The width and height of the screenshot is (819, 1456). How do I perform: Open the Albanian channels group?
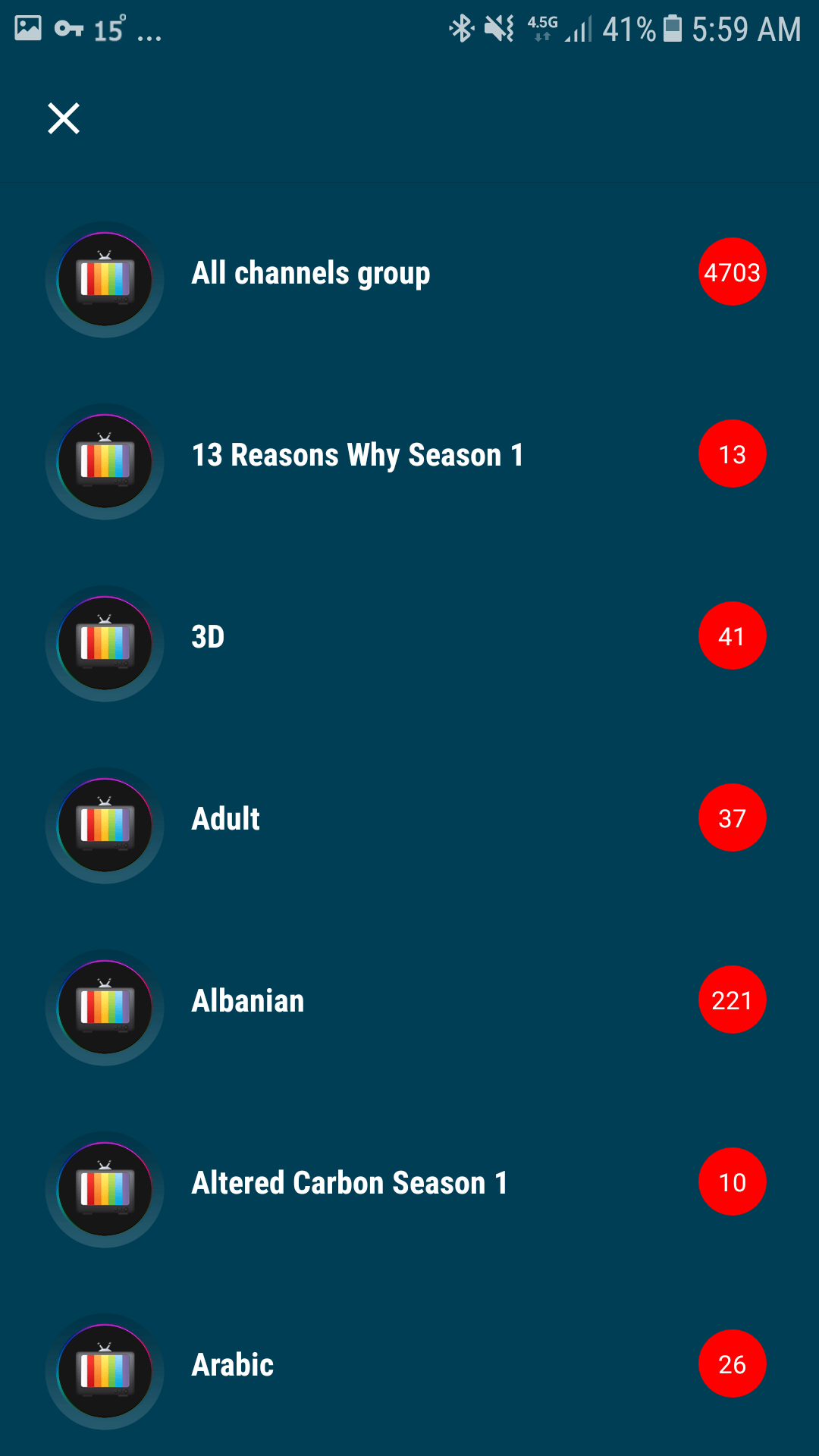pos(248,1001)
